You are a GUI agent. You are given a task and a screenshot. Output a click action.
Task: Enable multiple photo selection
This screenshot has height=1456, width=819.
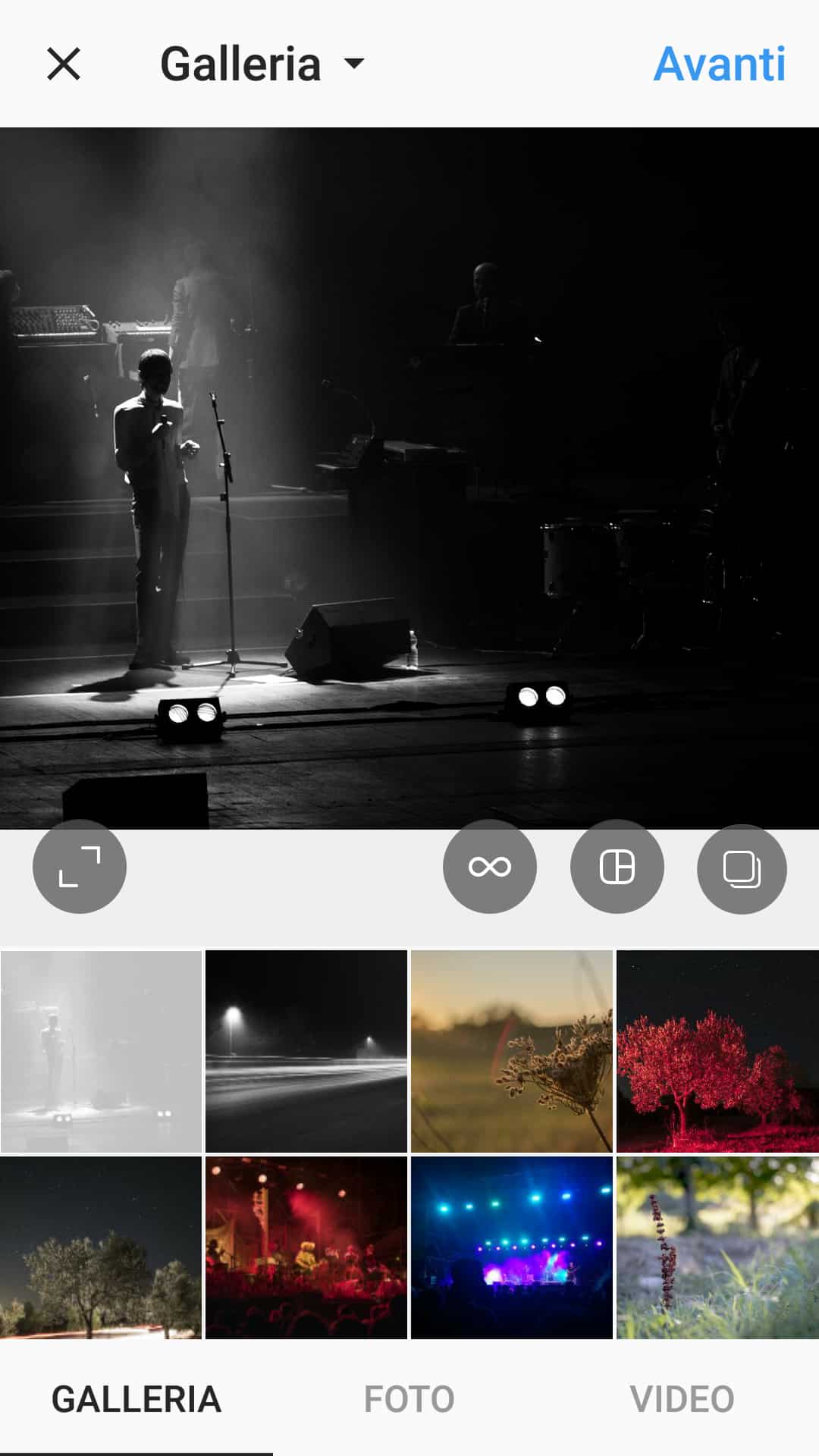tap(742, 868)
